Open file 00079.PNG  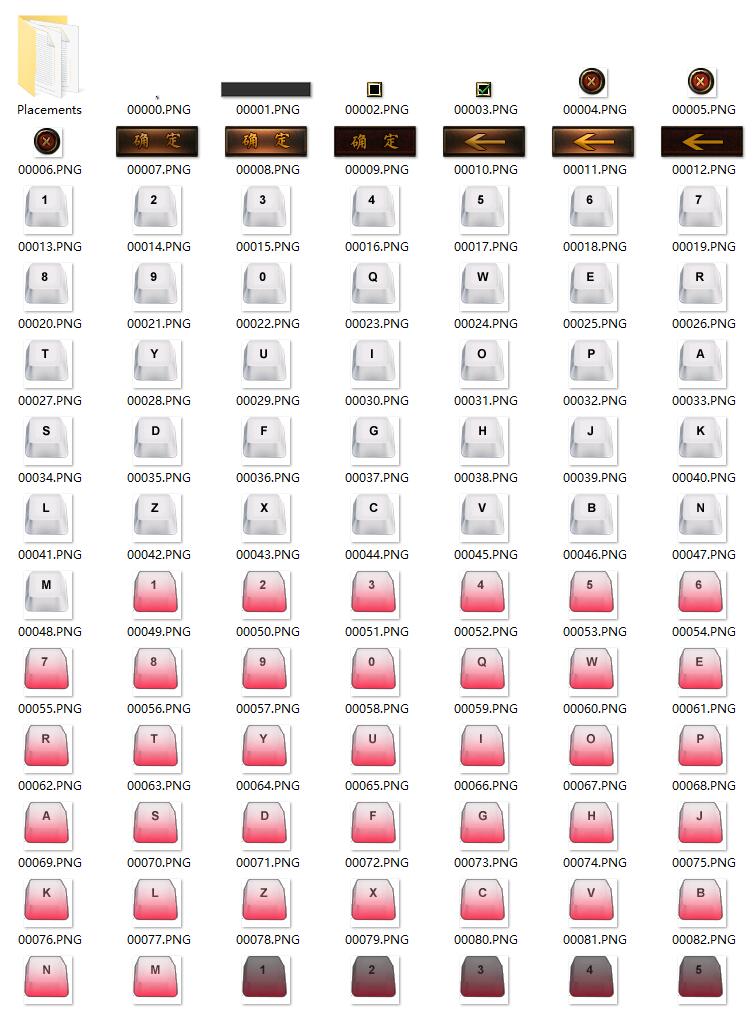point(374,904)
